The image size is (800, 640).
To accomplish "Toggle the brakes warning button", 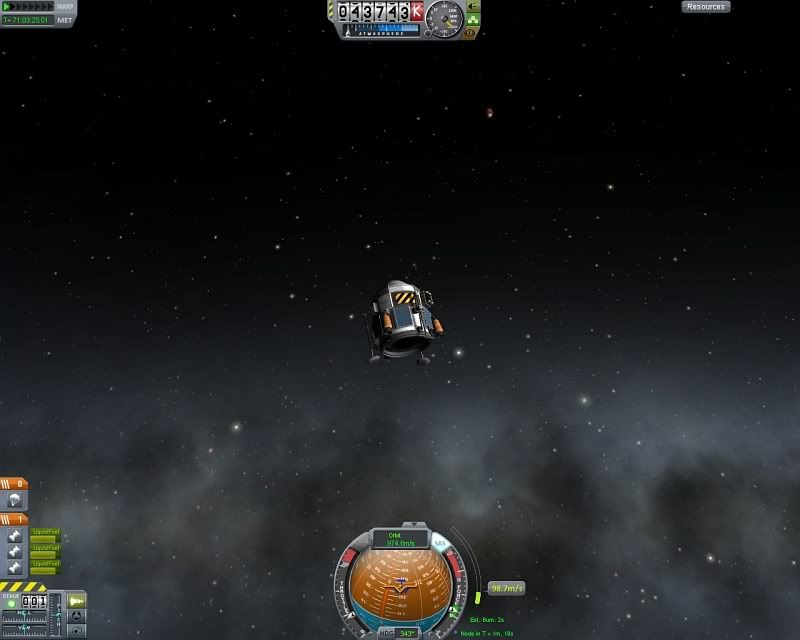I will point(471,33).
